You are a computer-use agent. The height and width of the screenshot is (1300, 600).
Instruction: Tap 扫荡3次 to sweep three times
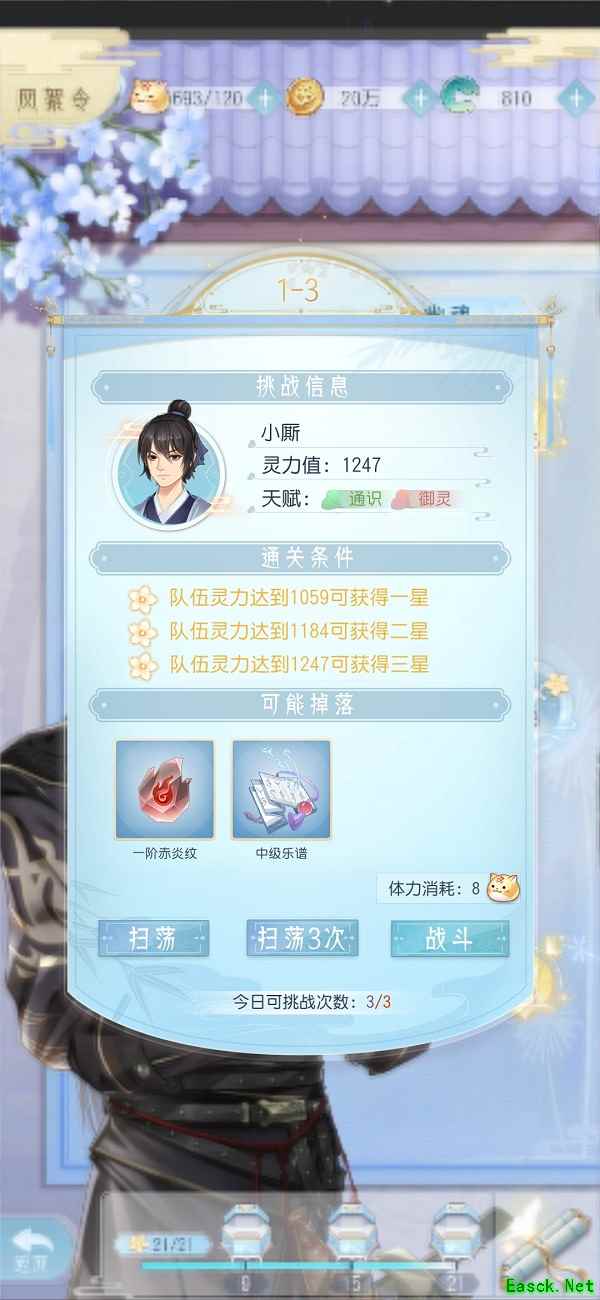click(302, 938)
